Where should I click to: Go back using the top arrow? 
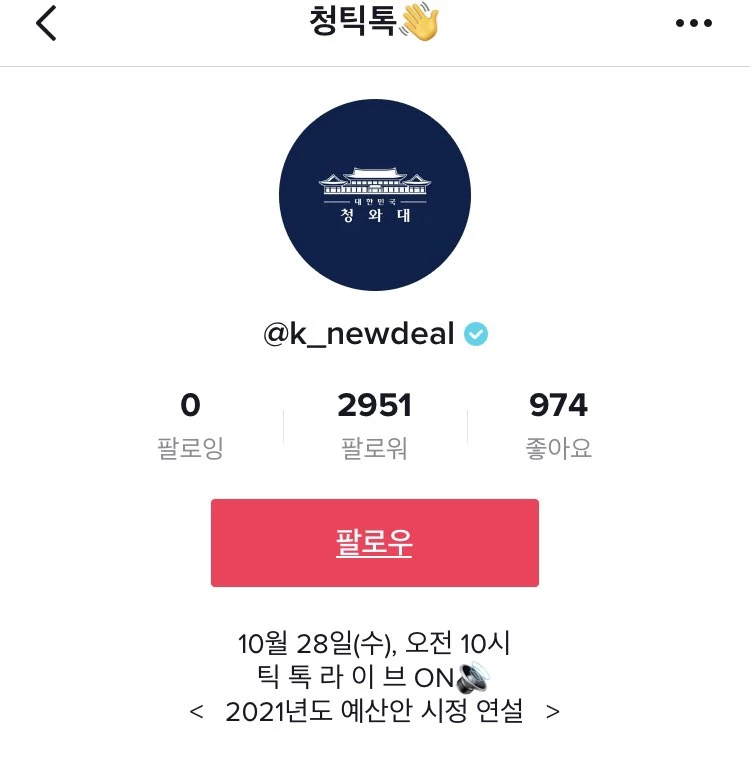[x=46, y=23]
